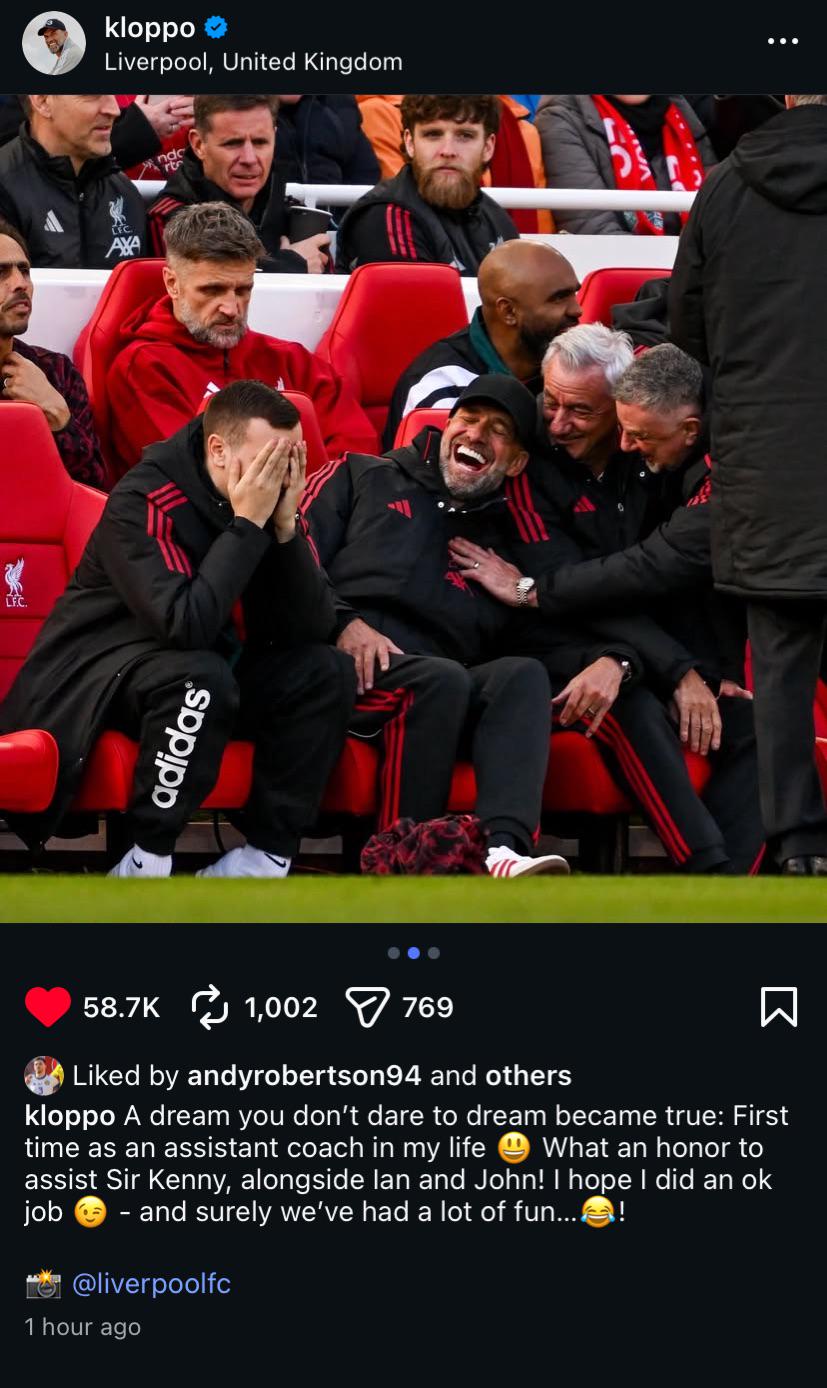Open the @liverpoolfc mention
827x1388 pixels.
coord(151,1284)
